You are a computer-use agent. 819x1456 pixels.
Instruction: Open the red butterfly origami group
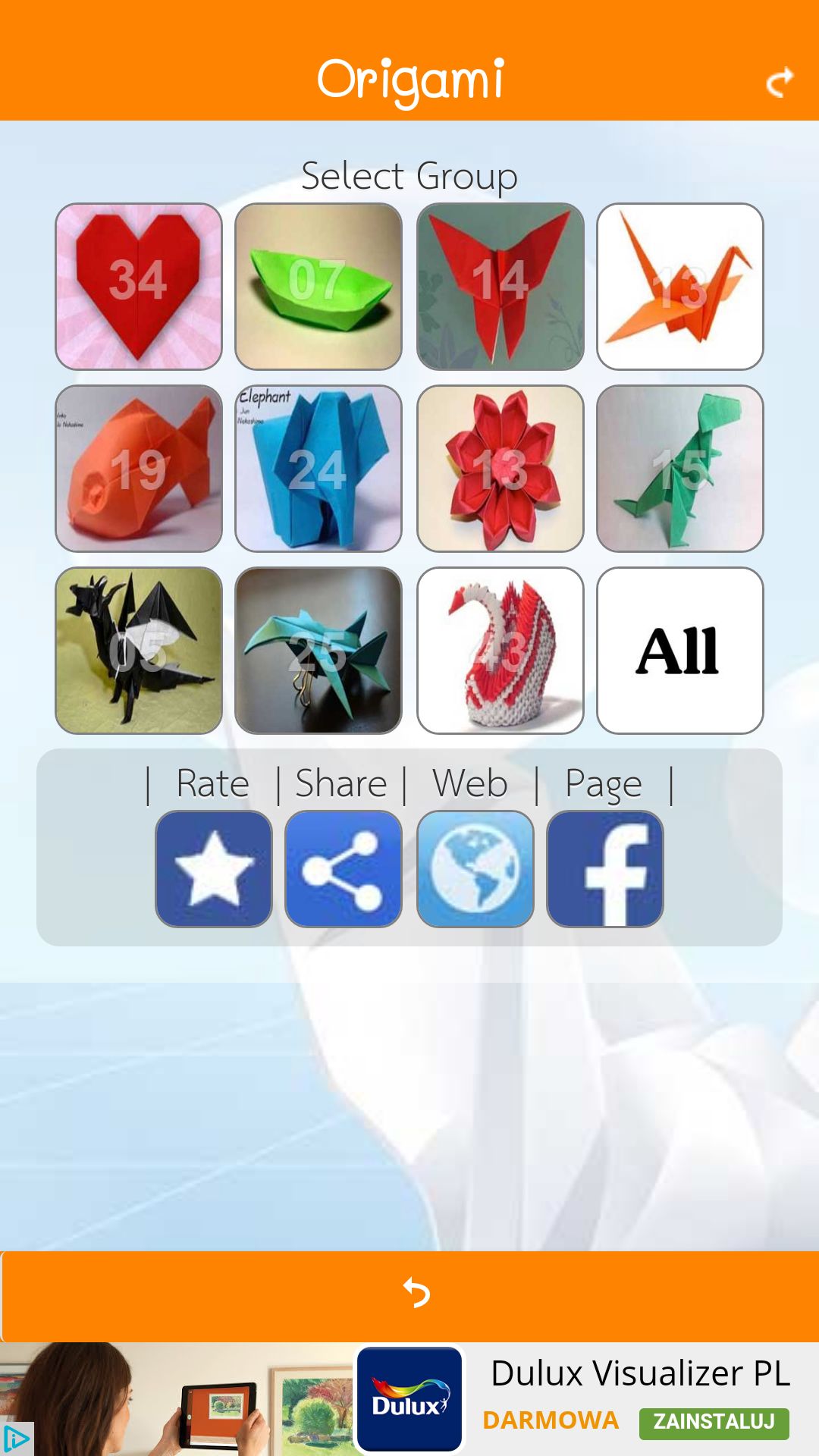(x=500, y=287)
